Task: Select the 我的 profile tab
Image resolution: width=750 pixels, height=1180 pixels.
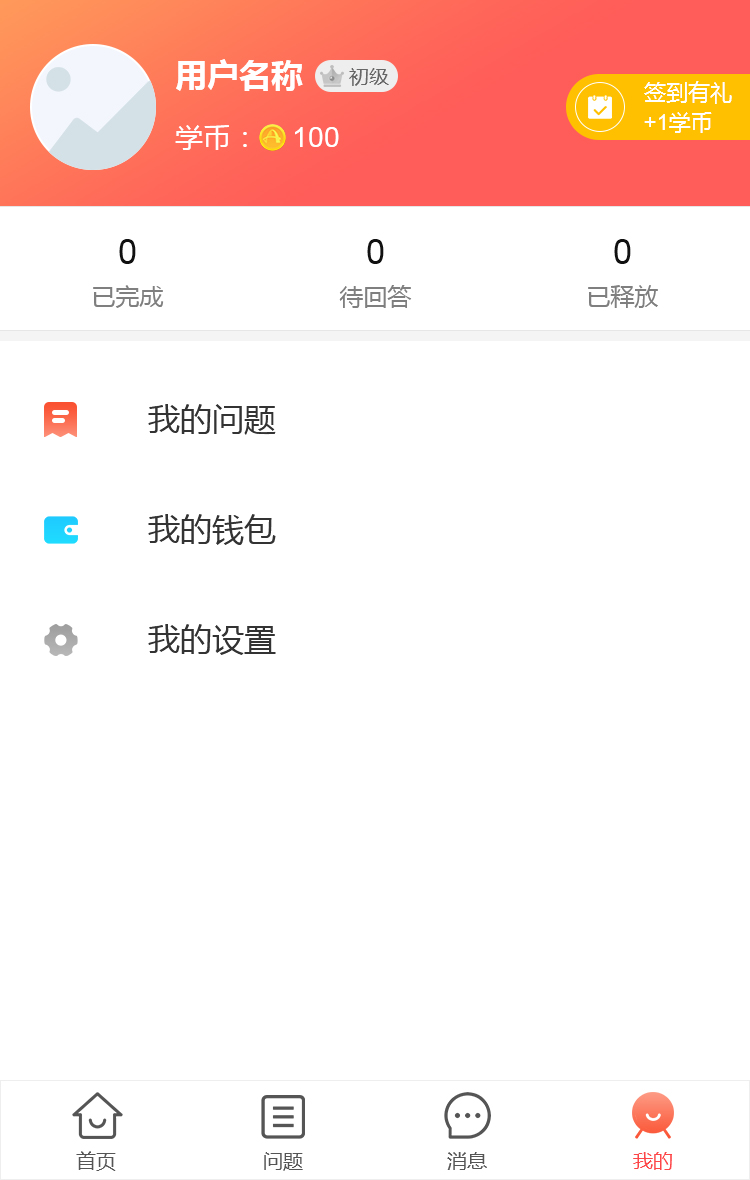Action: [x=653, y=1130]
